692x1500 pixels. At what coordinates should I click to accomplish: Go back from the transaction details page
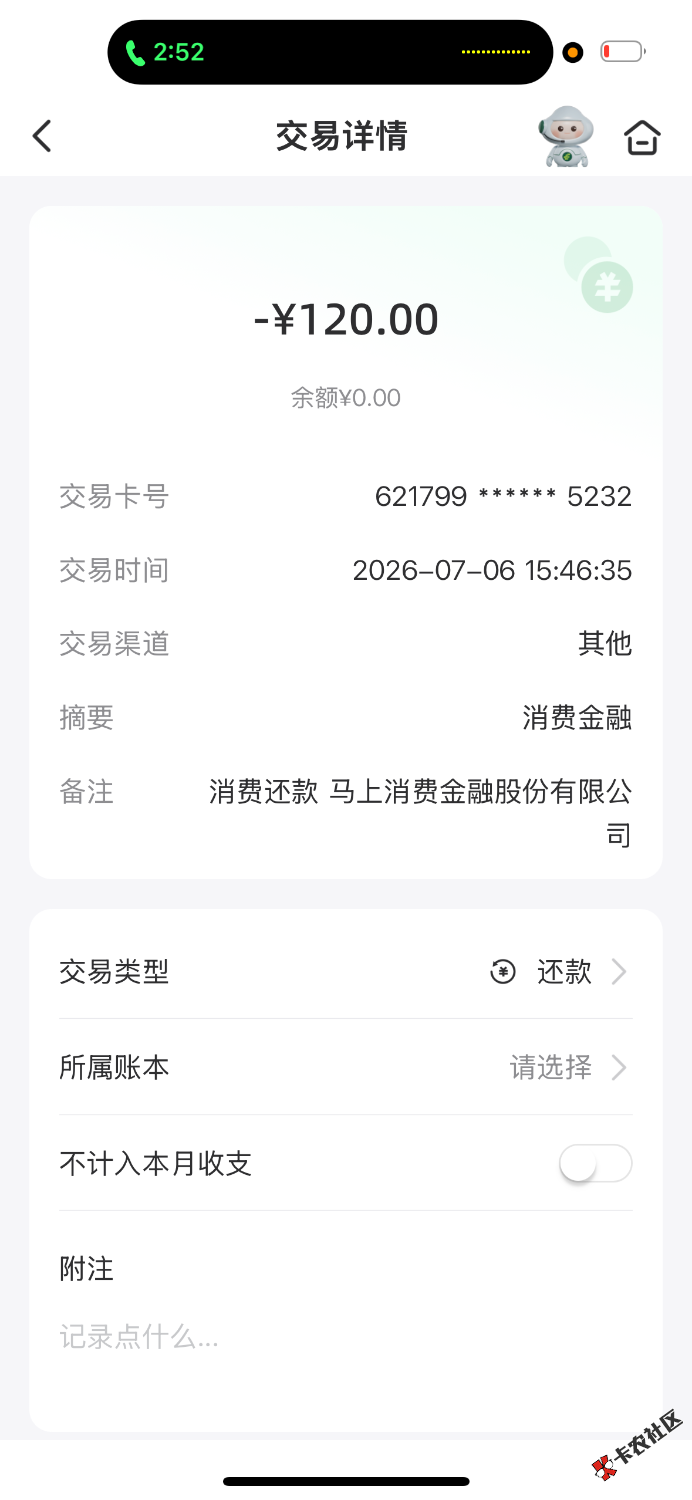[x=41, y=136]
